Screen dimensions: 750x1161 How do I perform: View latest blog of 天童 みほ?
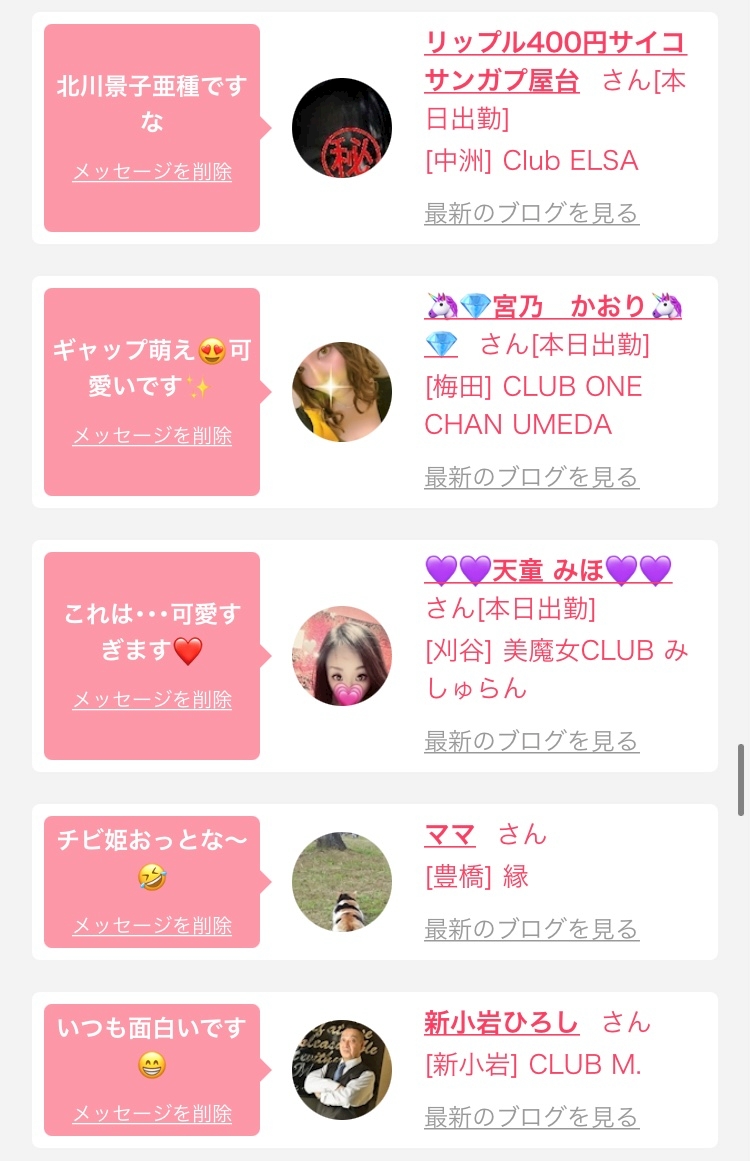[531, 741]
